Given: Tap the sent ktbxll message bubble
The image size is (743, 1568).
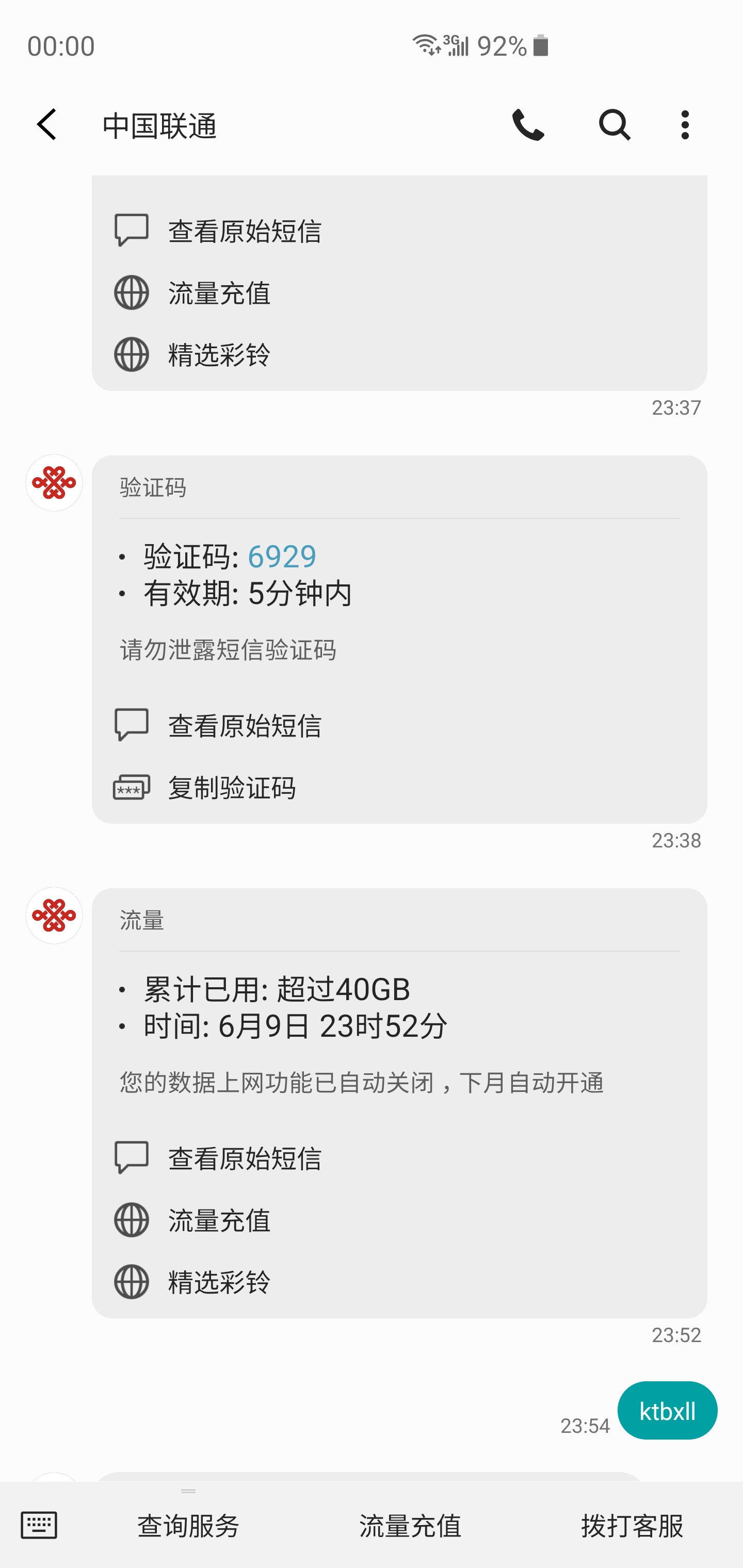Looking at the screenshot, I should tap(668, 1410).
